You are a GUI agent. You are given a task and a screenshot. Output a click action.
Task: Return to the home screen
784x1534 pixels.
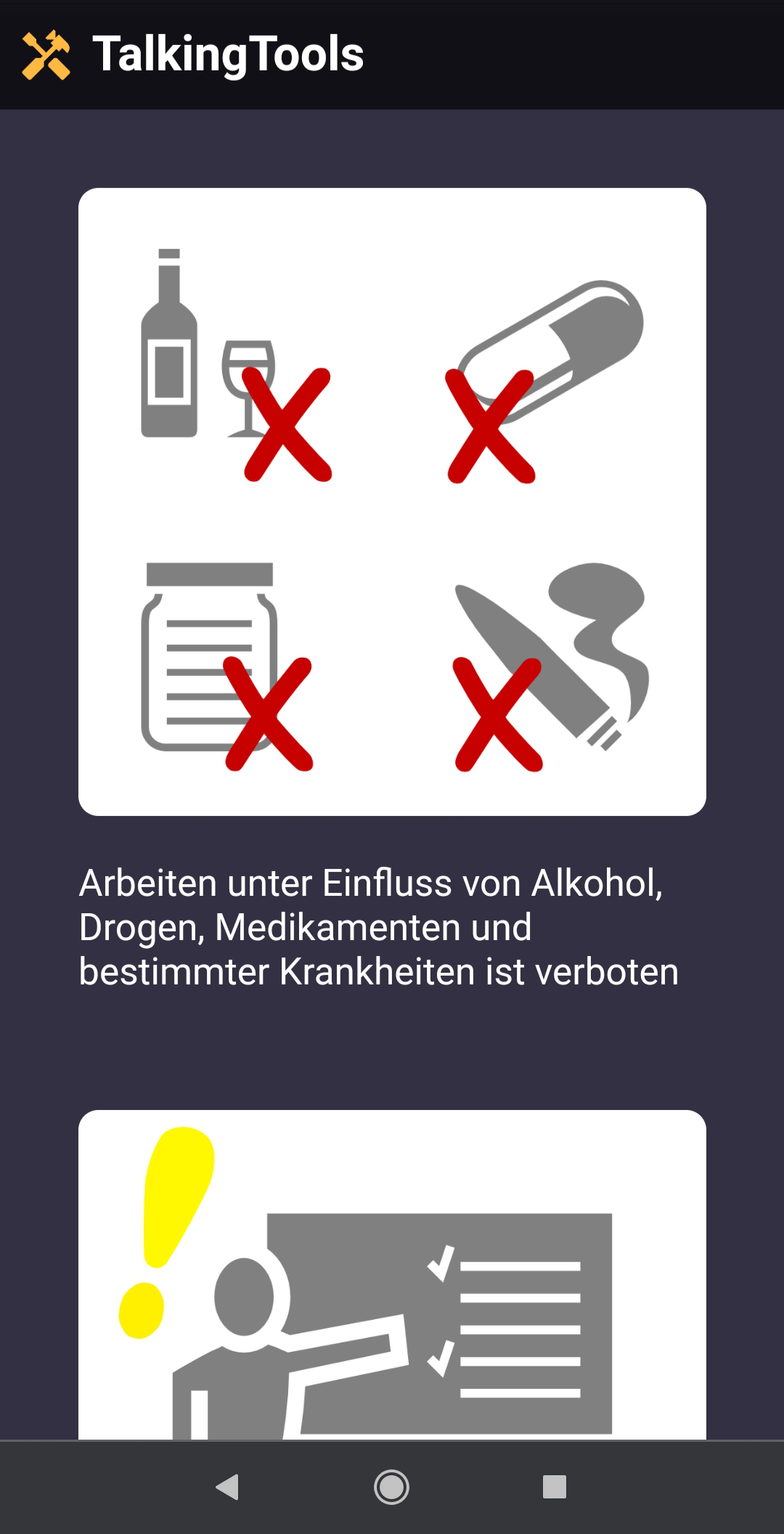[392, 1487]
